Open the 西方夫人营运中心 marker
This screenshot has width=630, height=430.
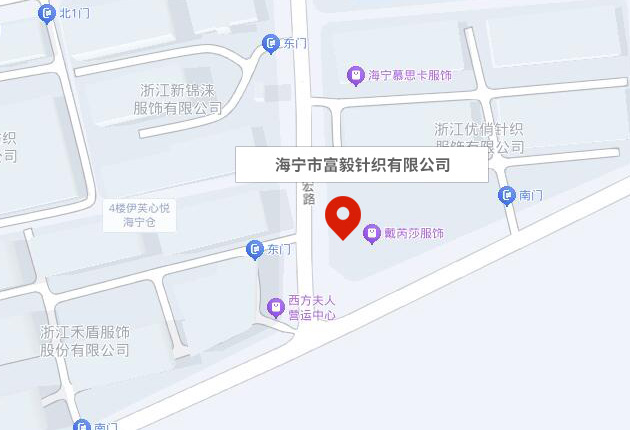pyautogui.click(x=276, y=307)
